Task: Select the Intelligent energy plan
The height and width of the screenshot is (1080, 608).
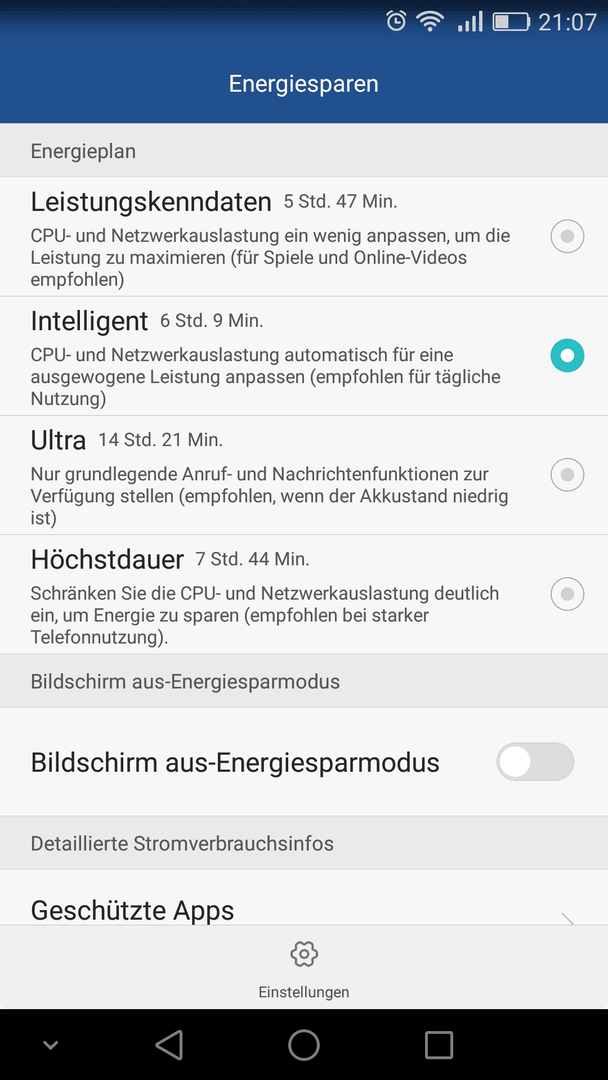Action: (304, 356)
